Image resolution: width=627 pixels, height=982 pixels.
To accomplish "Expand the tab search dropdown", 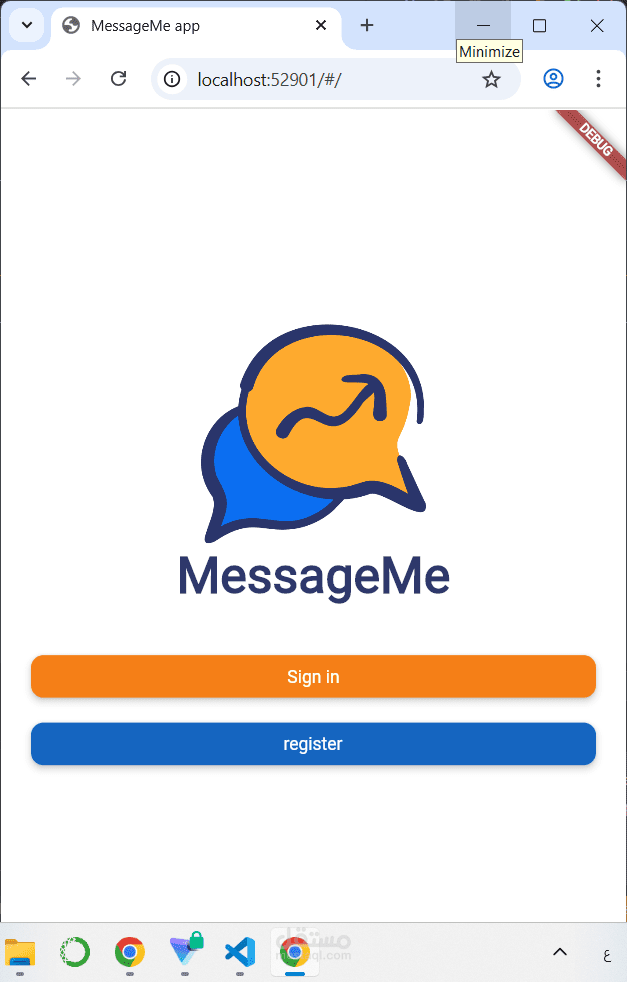I will (x=27, y=26).
